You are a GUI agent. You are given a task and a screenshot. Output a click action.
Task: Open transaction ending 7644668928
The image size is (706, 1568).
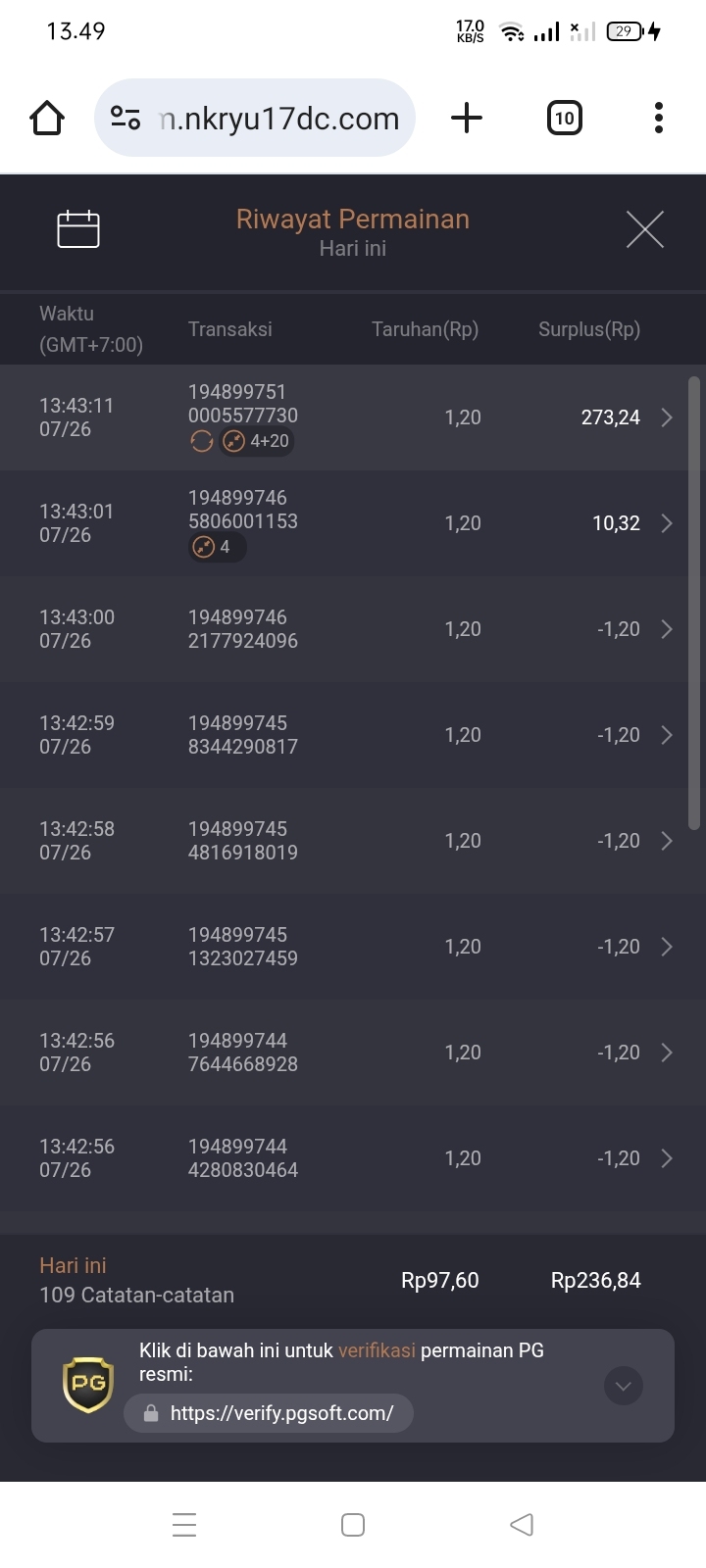pyautogui.click(x=666, y=1053)
